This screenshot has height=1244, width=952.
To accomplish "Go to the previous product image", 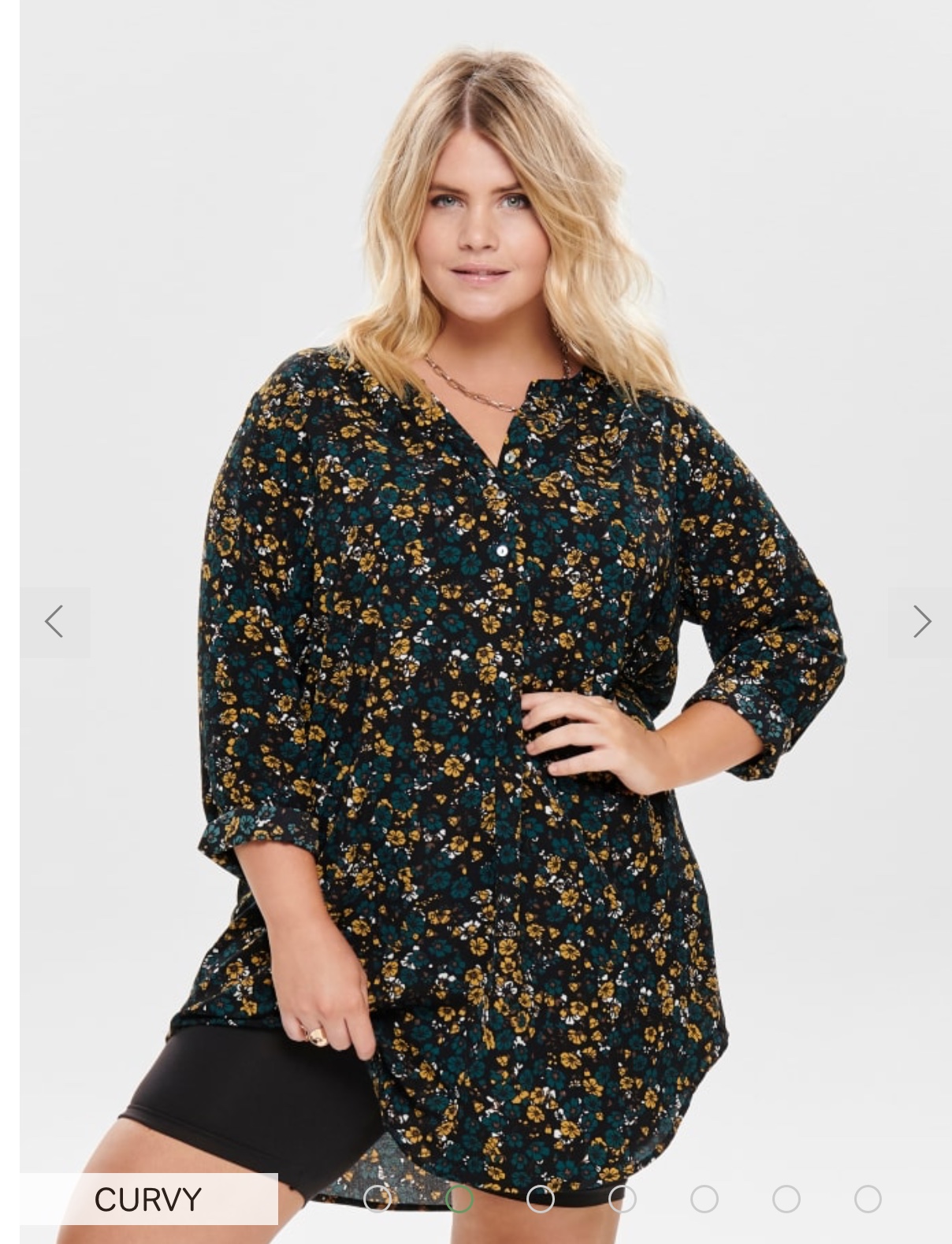I will [54, 622].
